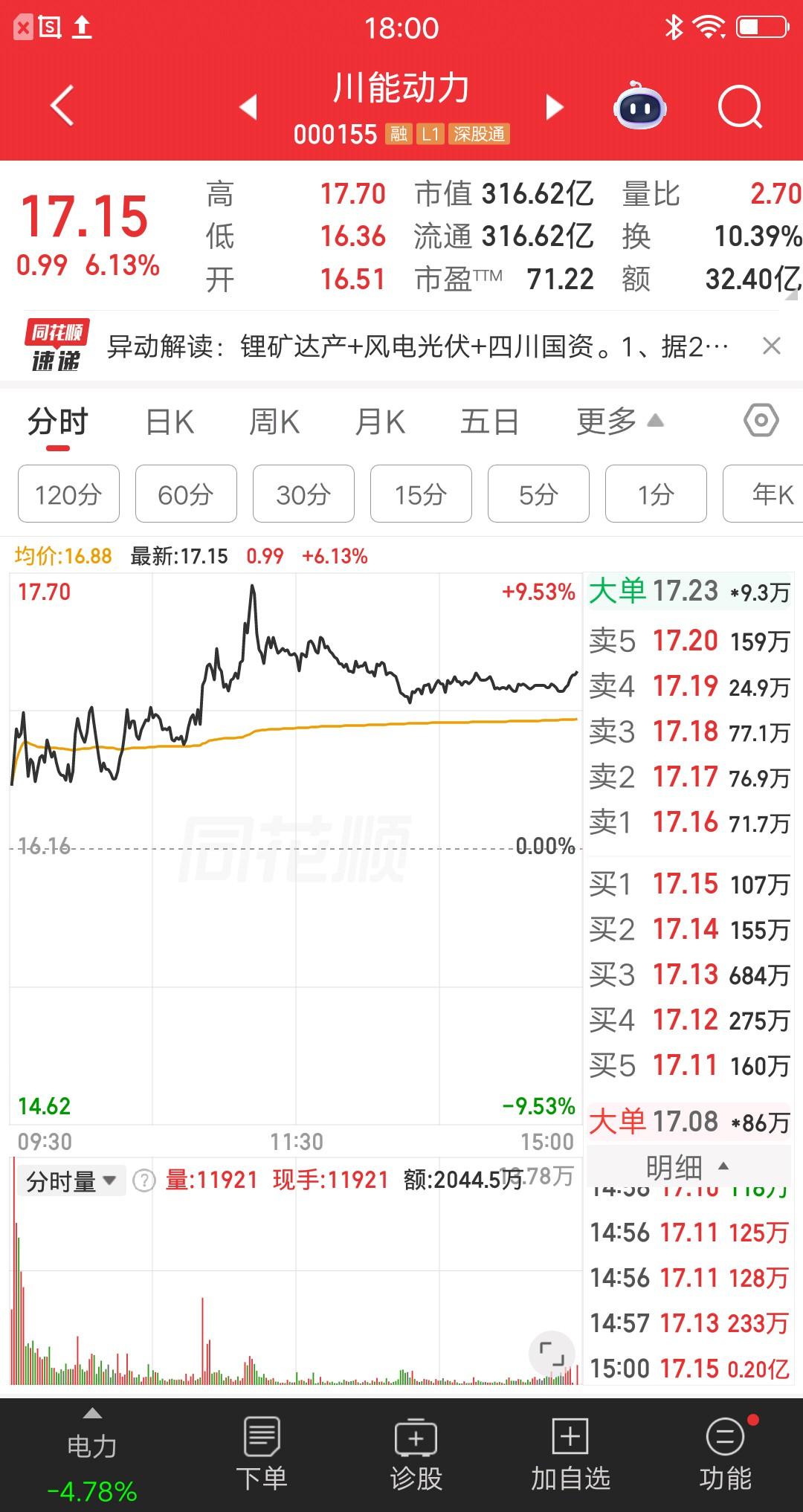Toggle fullscreen on the volume chart
Image resolution: width=803 pixels, height=1512 pixels.
pyautogui.click(x=551, y=1351)
